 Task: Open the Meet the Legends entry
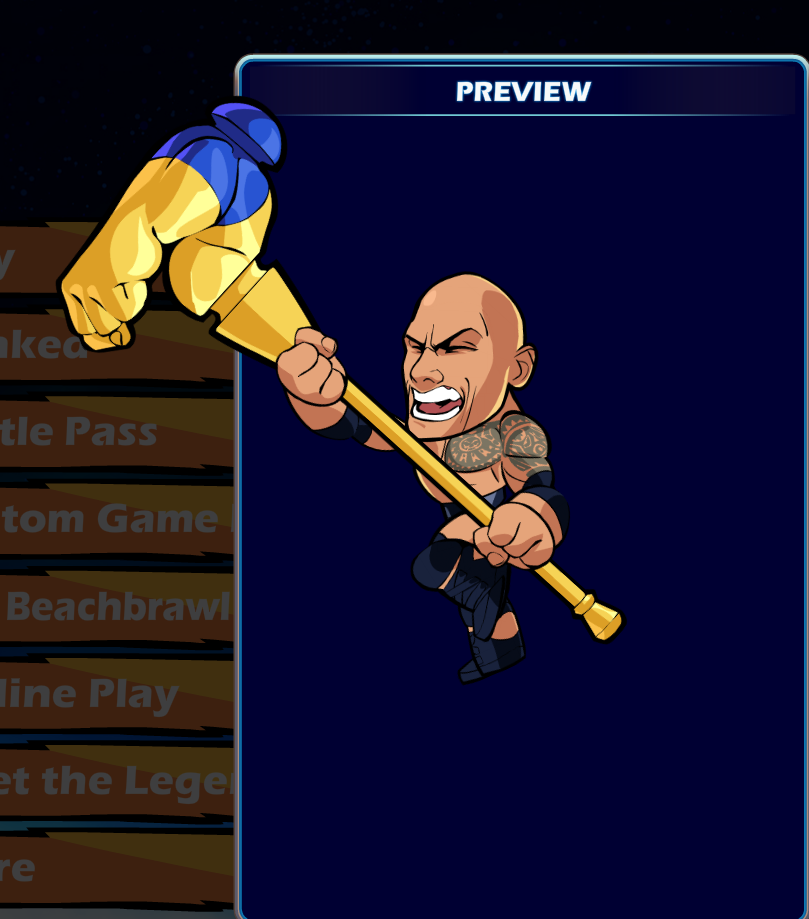[x=115, y=781]
